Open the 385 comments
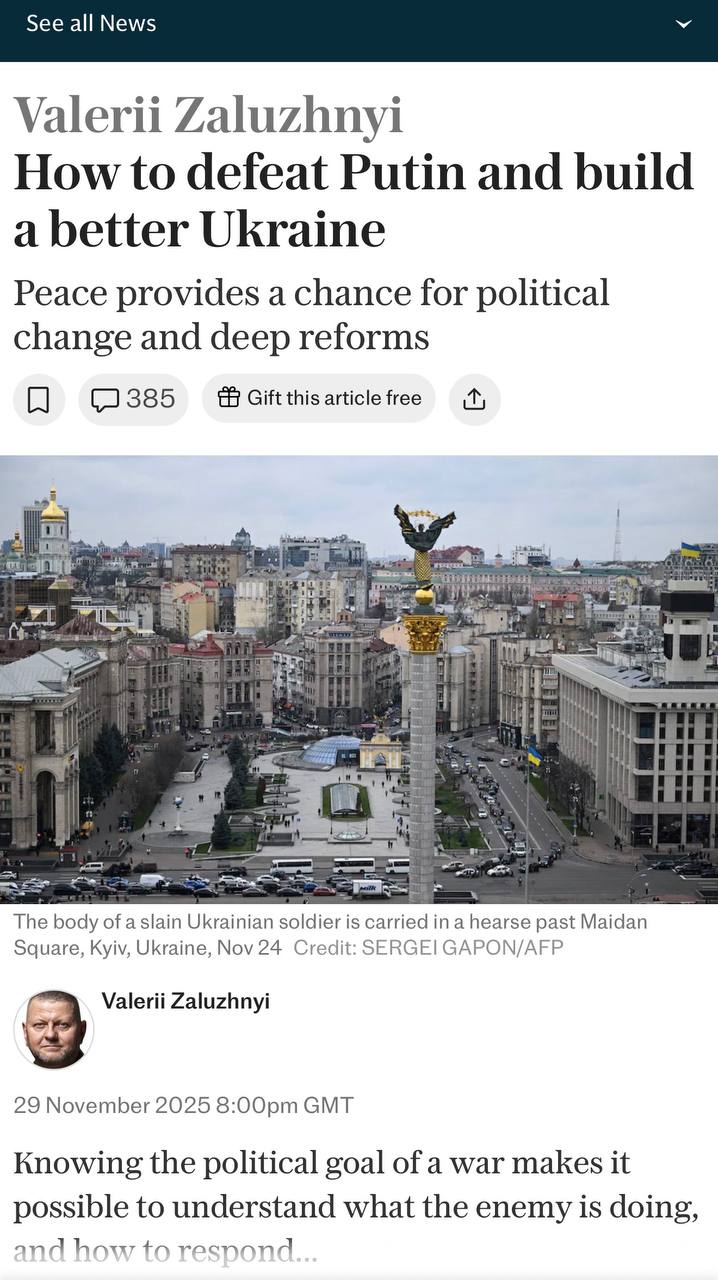The width and height of the screenshot is (718, 1280). (x=133, y=399)
